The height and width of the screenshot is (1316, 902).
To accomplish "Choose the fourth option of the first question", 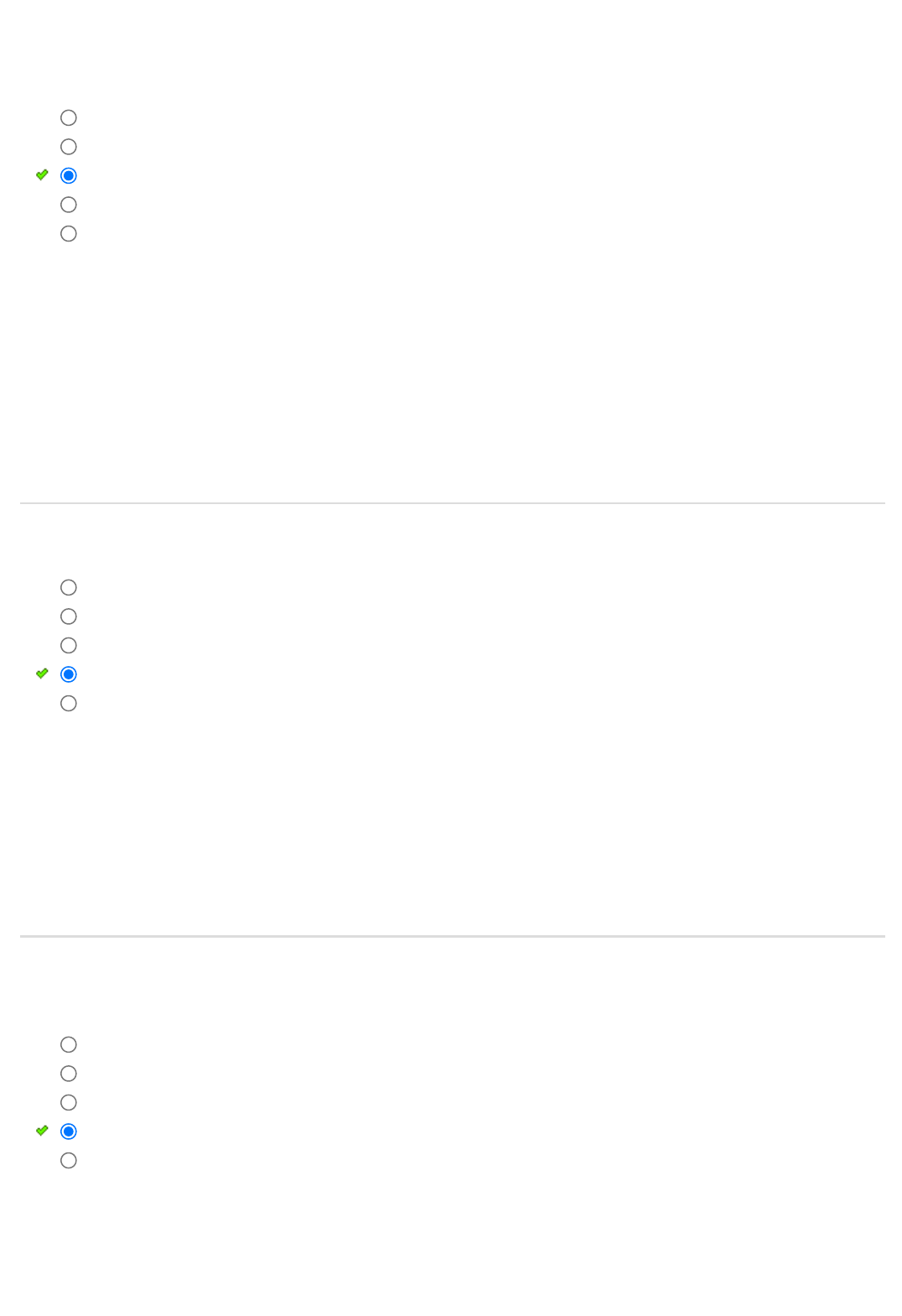I will point(69,205).
